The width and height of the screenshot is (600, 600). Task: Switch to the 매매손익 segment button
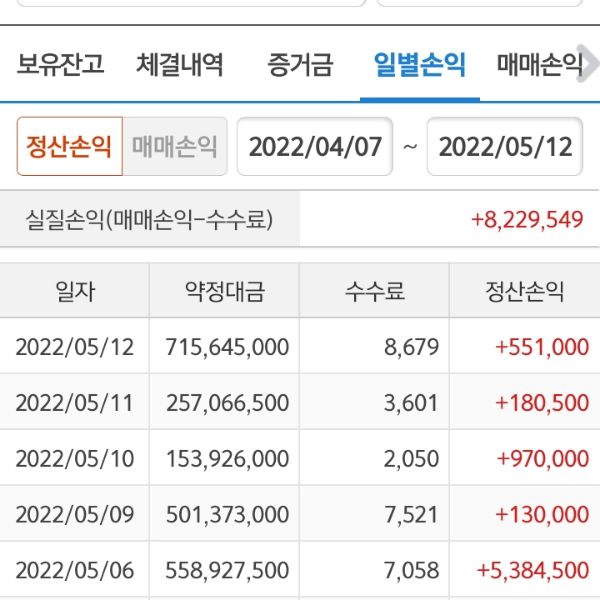click(175, 147)
